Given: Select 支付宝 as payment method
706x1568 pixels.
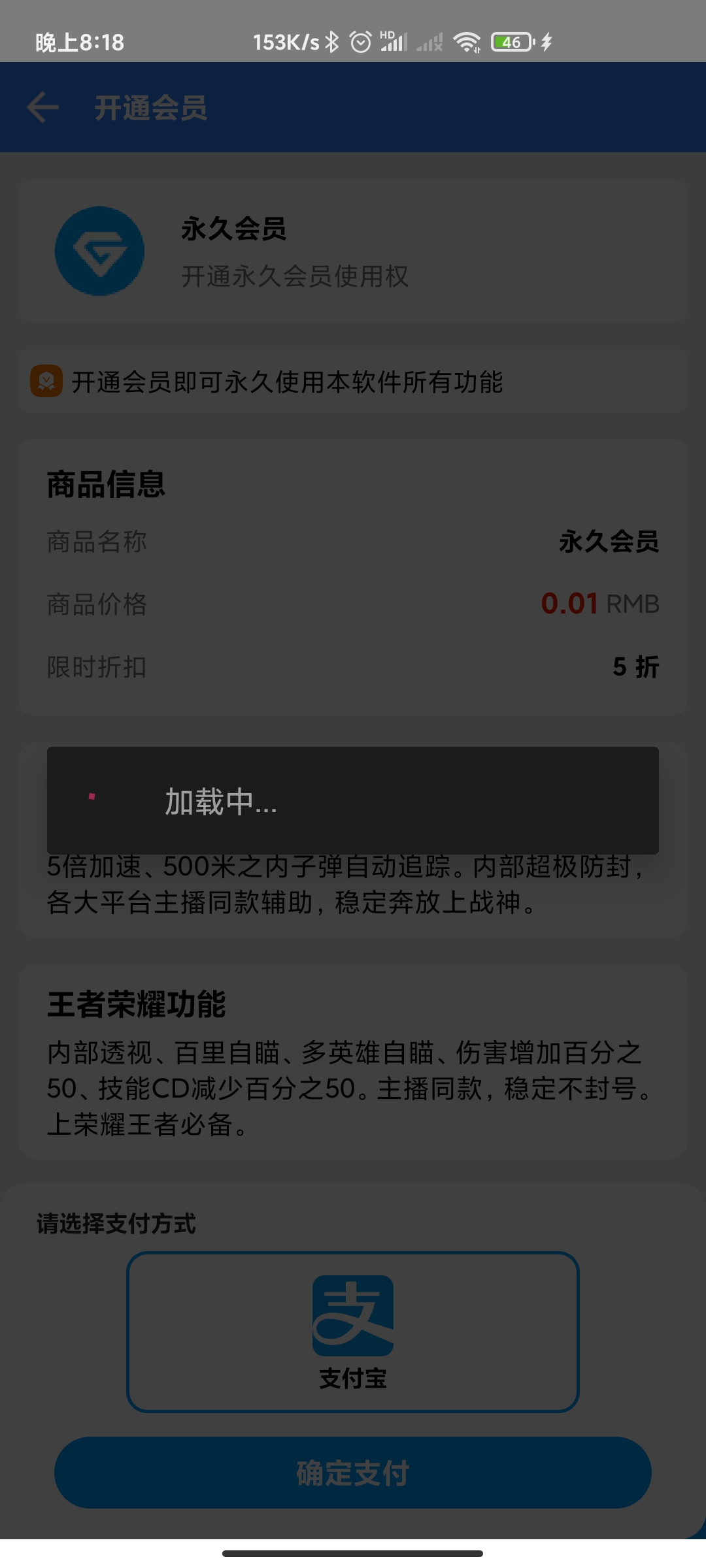Looking at the screenshot, I should 353,1331.
